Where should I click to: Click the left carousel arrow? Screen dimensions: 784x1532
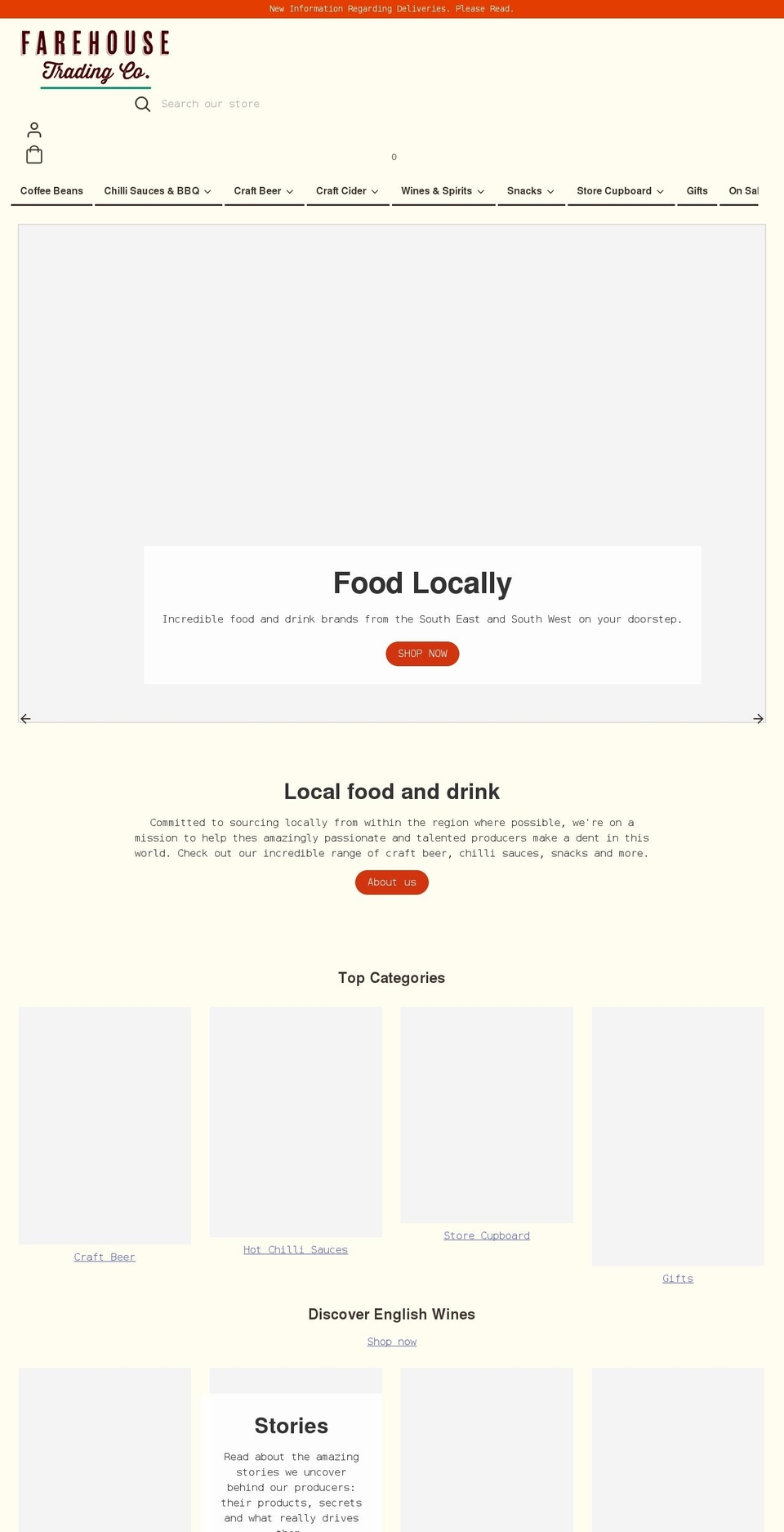coord(25,718)
